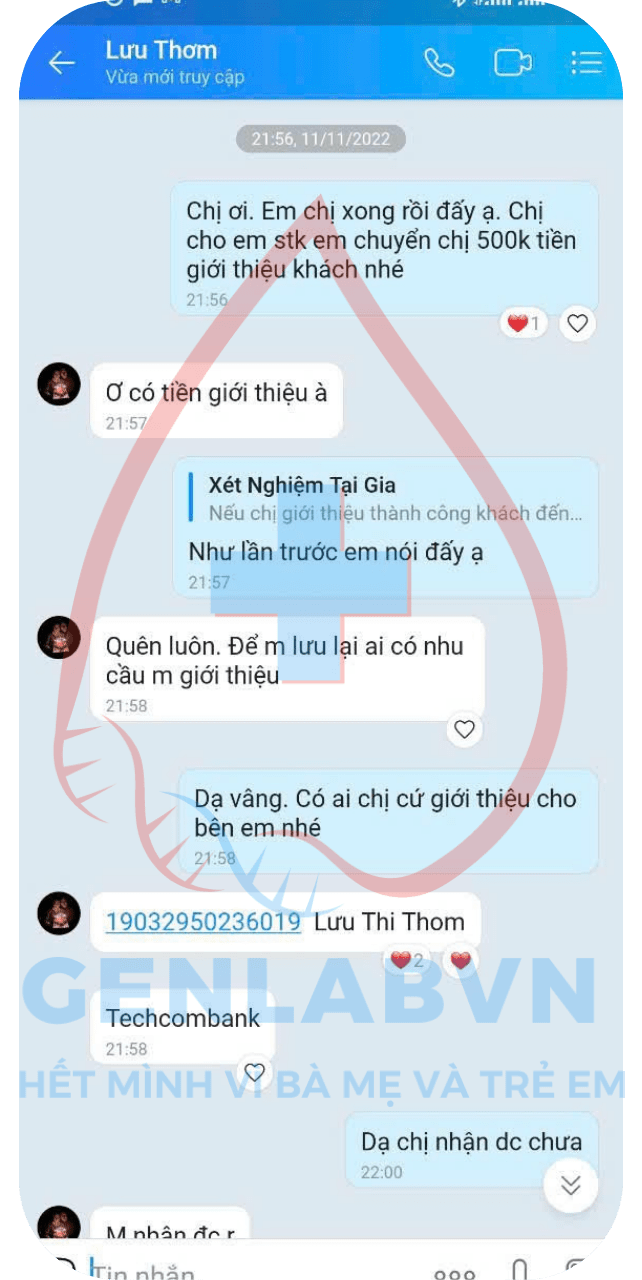Go back from the Lưu Thơm chat
Viewport: 642px width, 1280px height.
[x=62, y=63]
